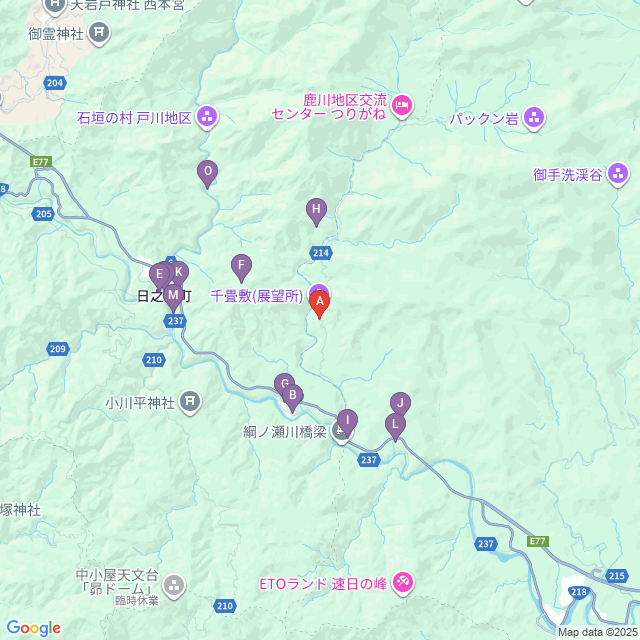Image resolution: width=640 pixels, height=640 pixels.
Task: Tap map marker F
Action: [241, 266]
